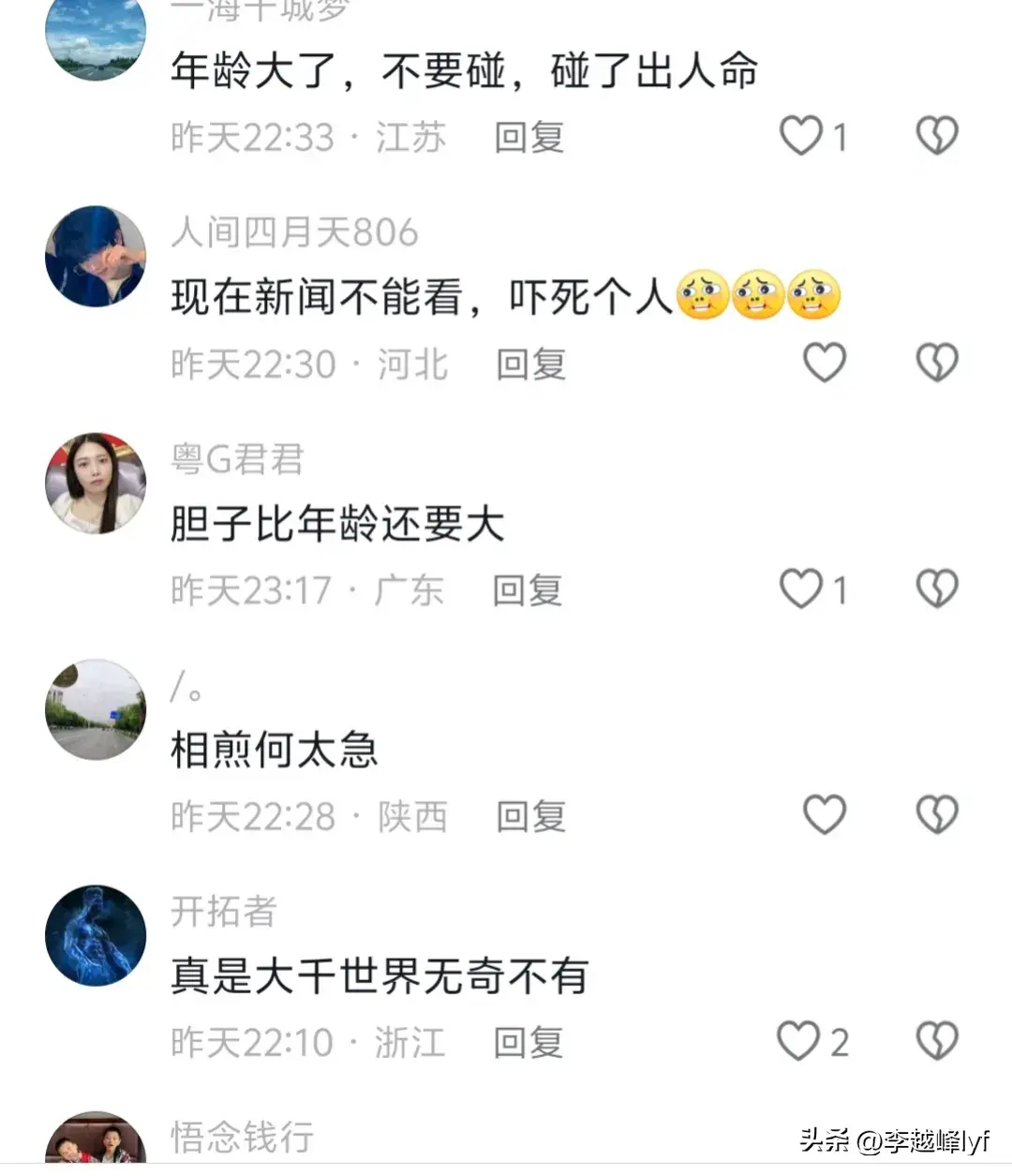Dislike the comment 相煎何太急

936,815
